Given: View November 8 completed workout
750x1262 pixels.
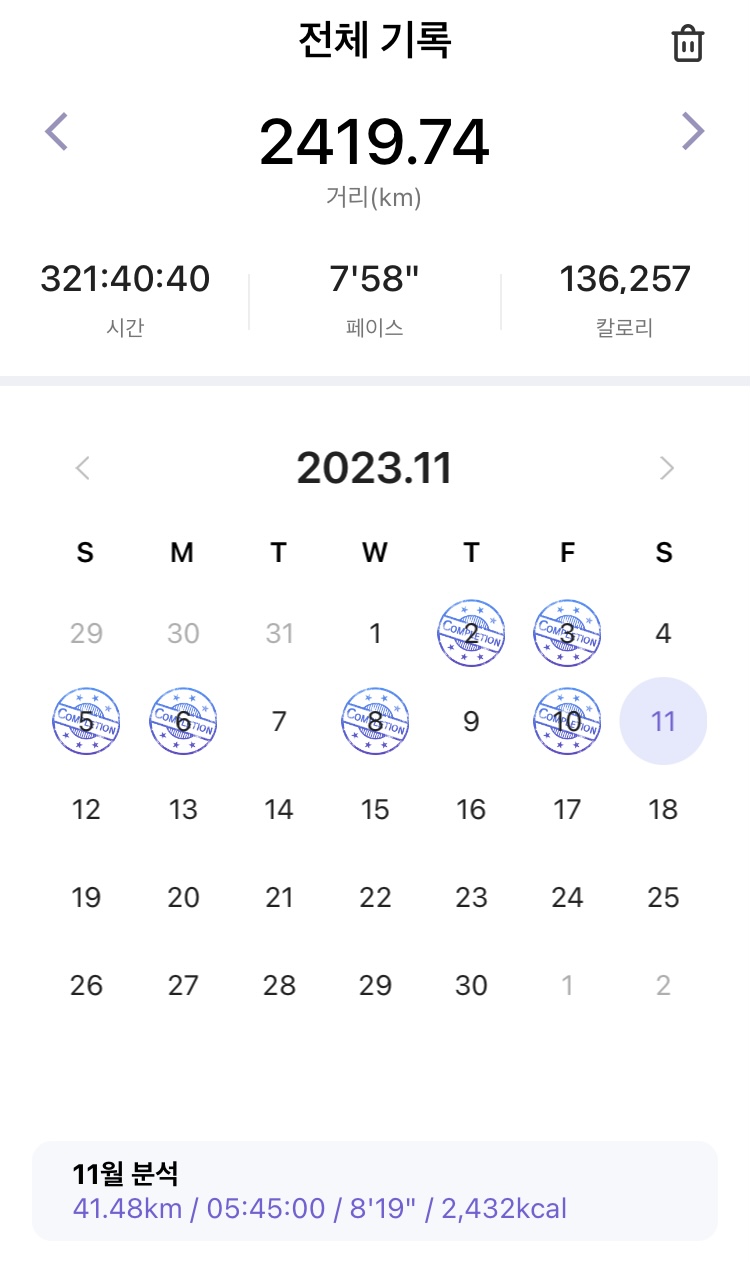Looking at the screenshot, I should click(375, 721).
